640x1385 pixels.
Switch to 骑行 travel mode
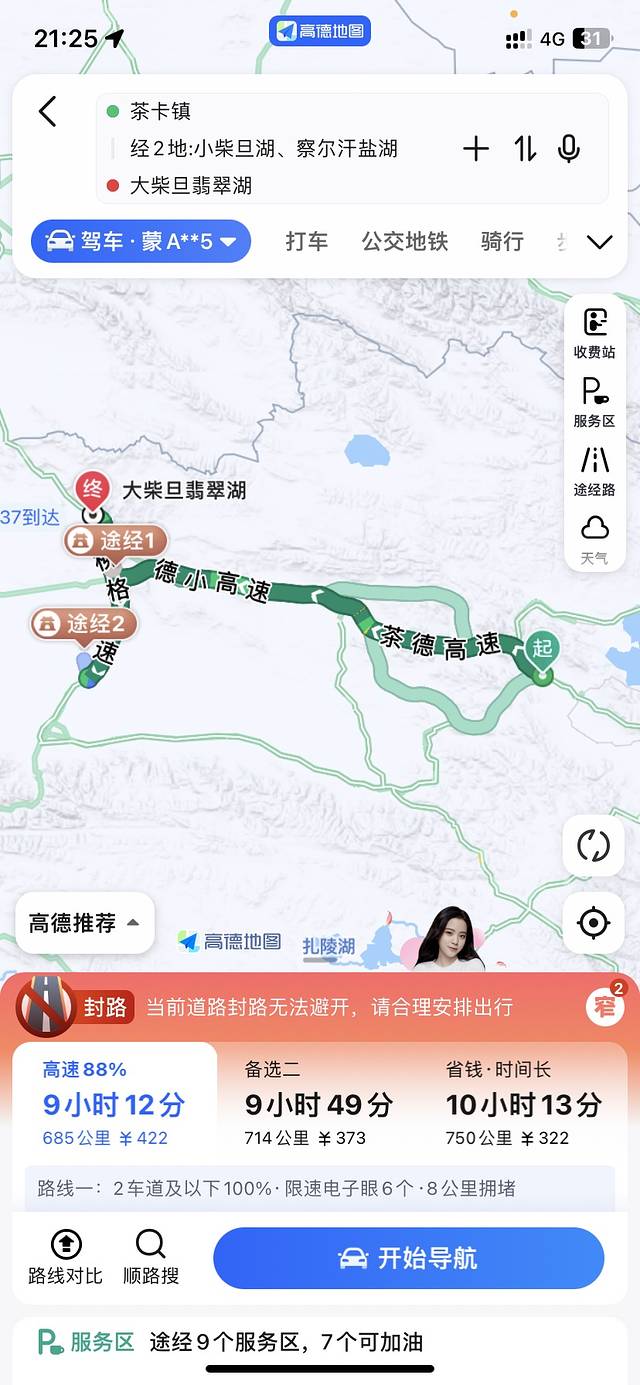501,241
